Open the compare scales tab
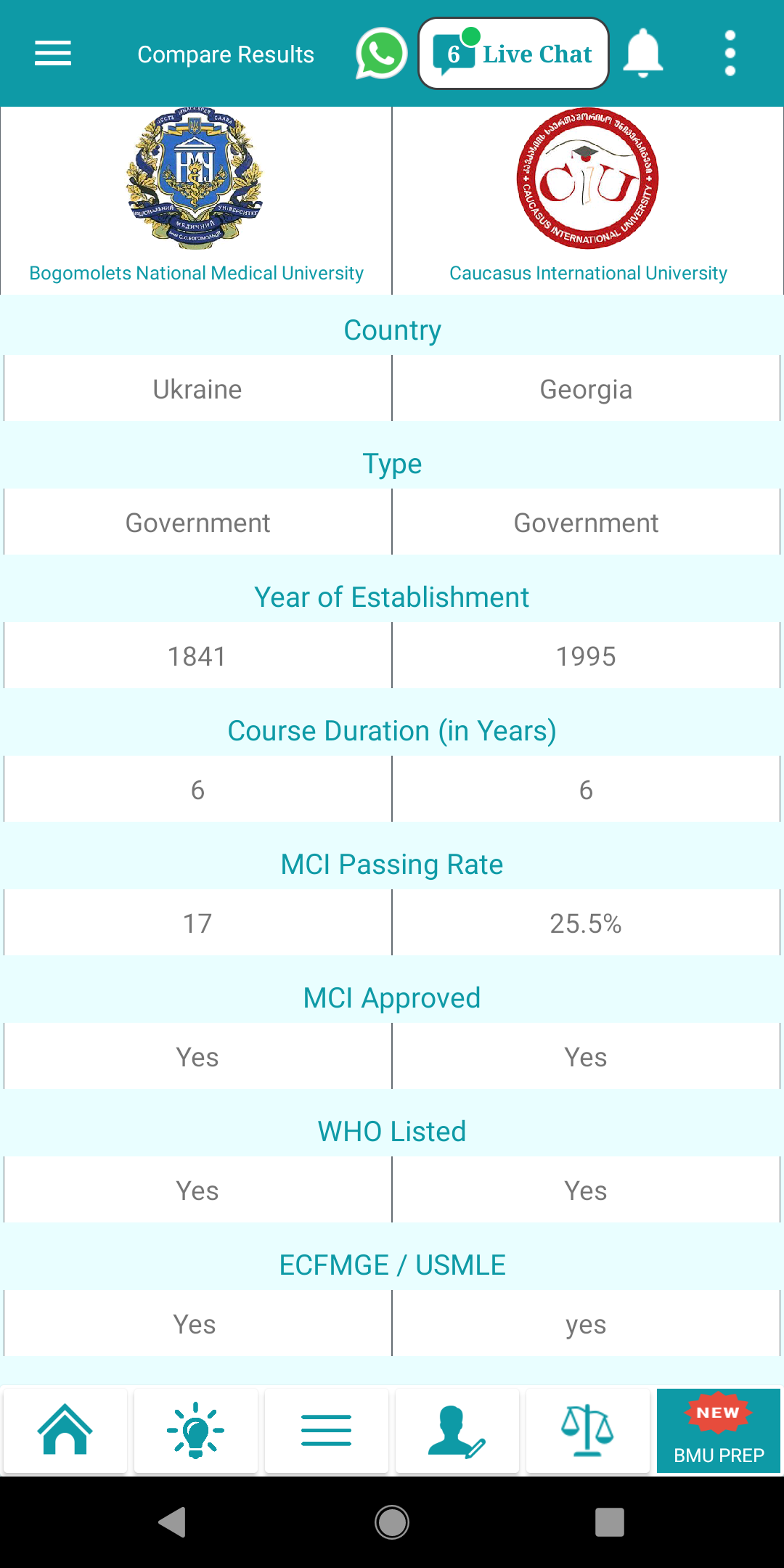This screenshot has width=784, height=1568. point(588,1430)
